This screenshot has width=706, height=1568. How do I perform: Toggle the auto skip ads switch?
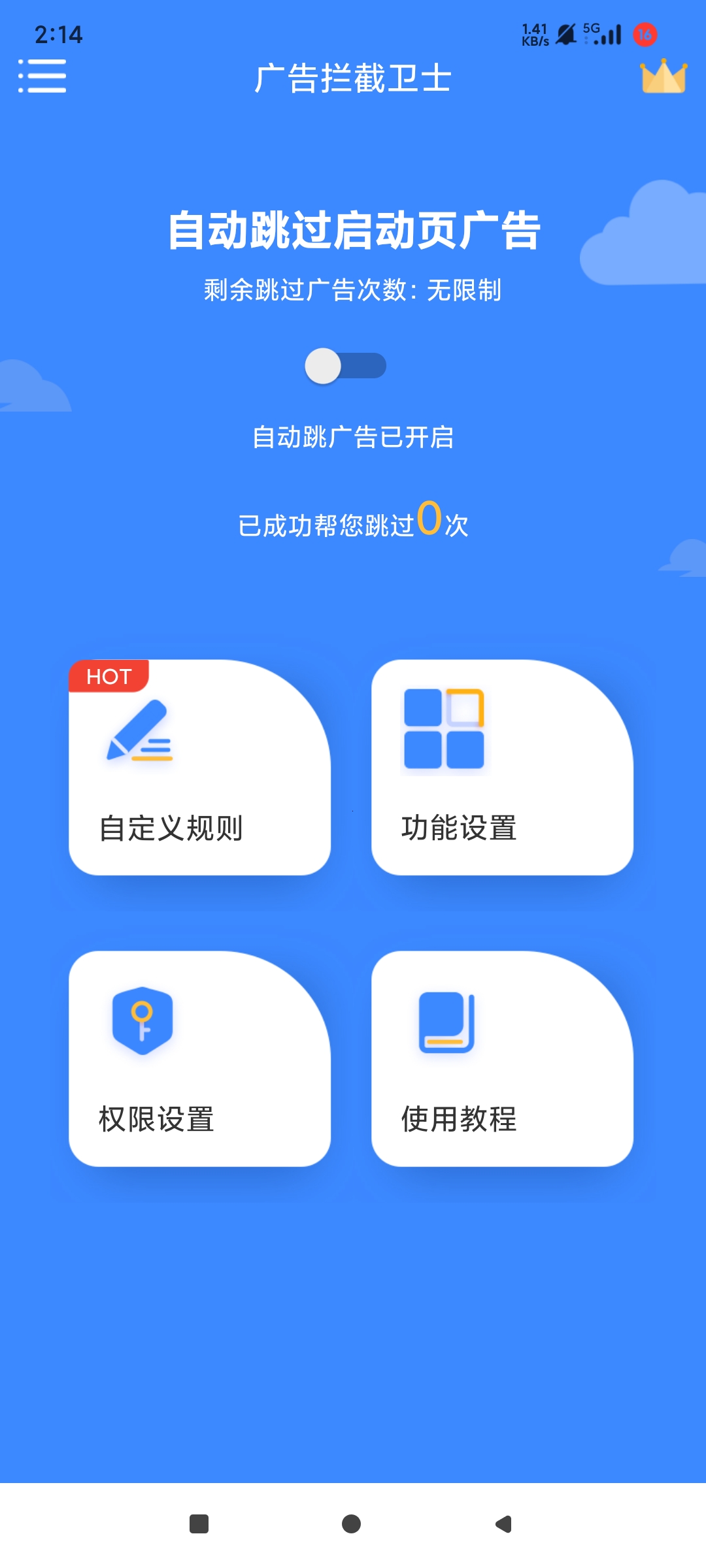point(346,366)
